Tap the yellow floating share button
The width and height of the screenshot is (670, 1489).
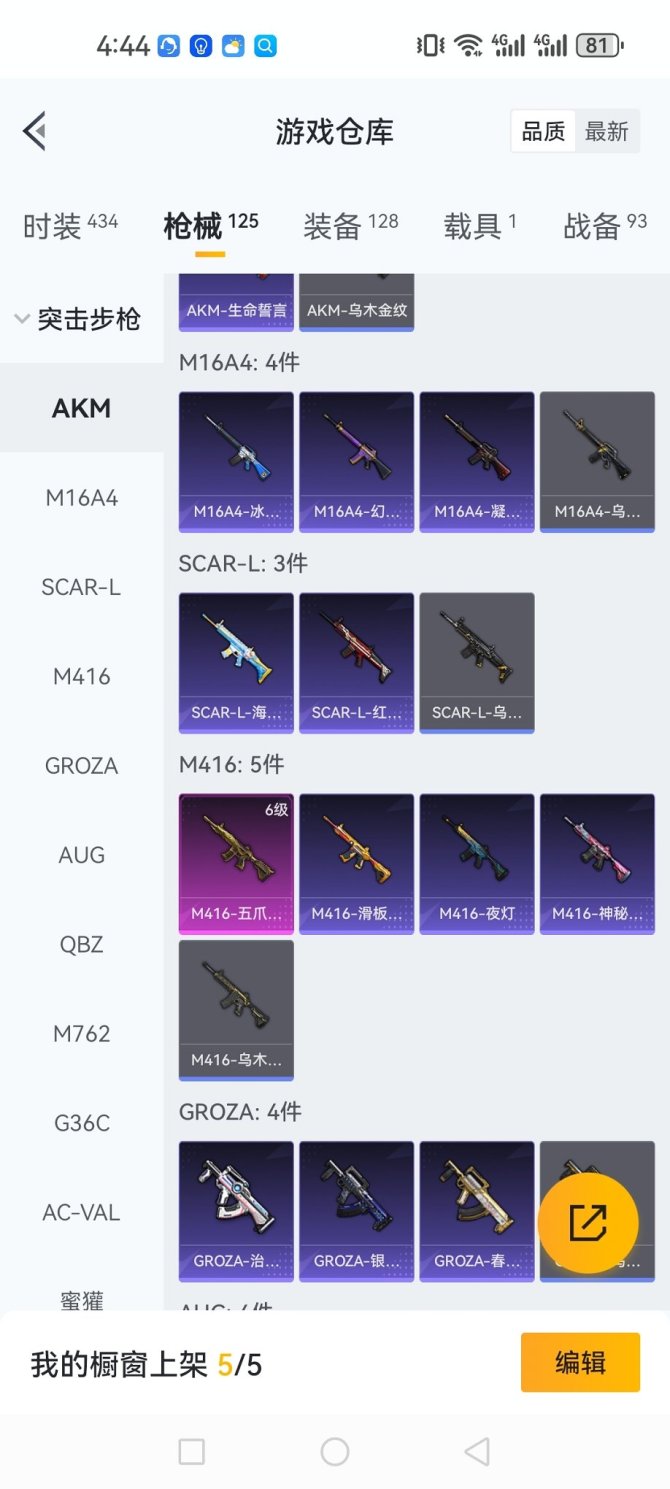point(587,1222)
